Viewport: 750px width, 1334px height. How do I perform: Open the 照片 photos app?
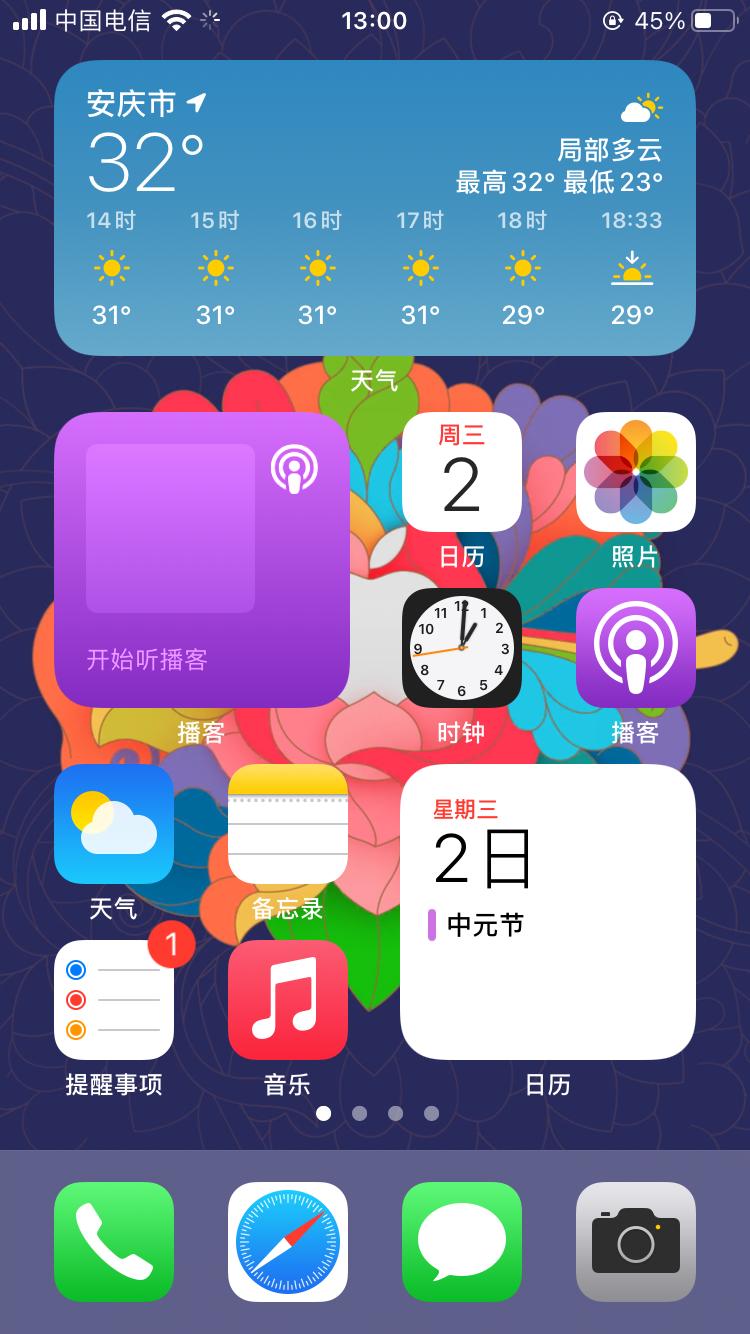(636, 472)
